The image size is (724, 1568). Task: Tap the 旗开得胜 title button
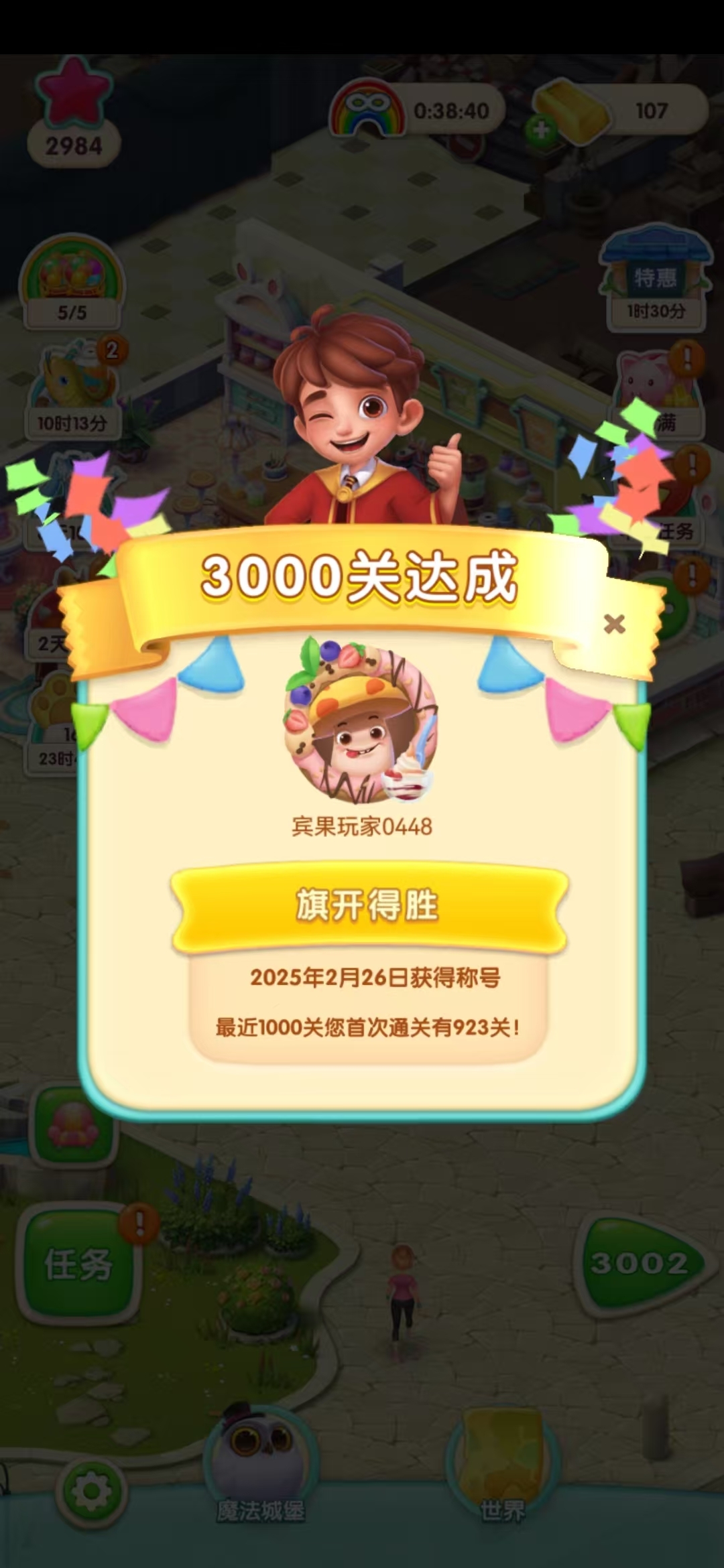(369, 906)
